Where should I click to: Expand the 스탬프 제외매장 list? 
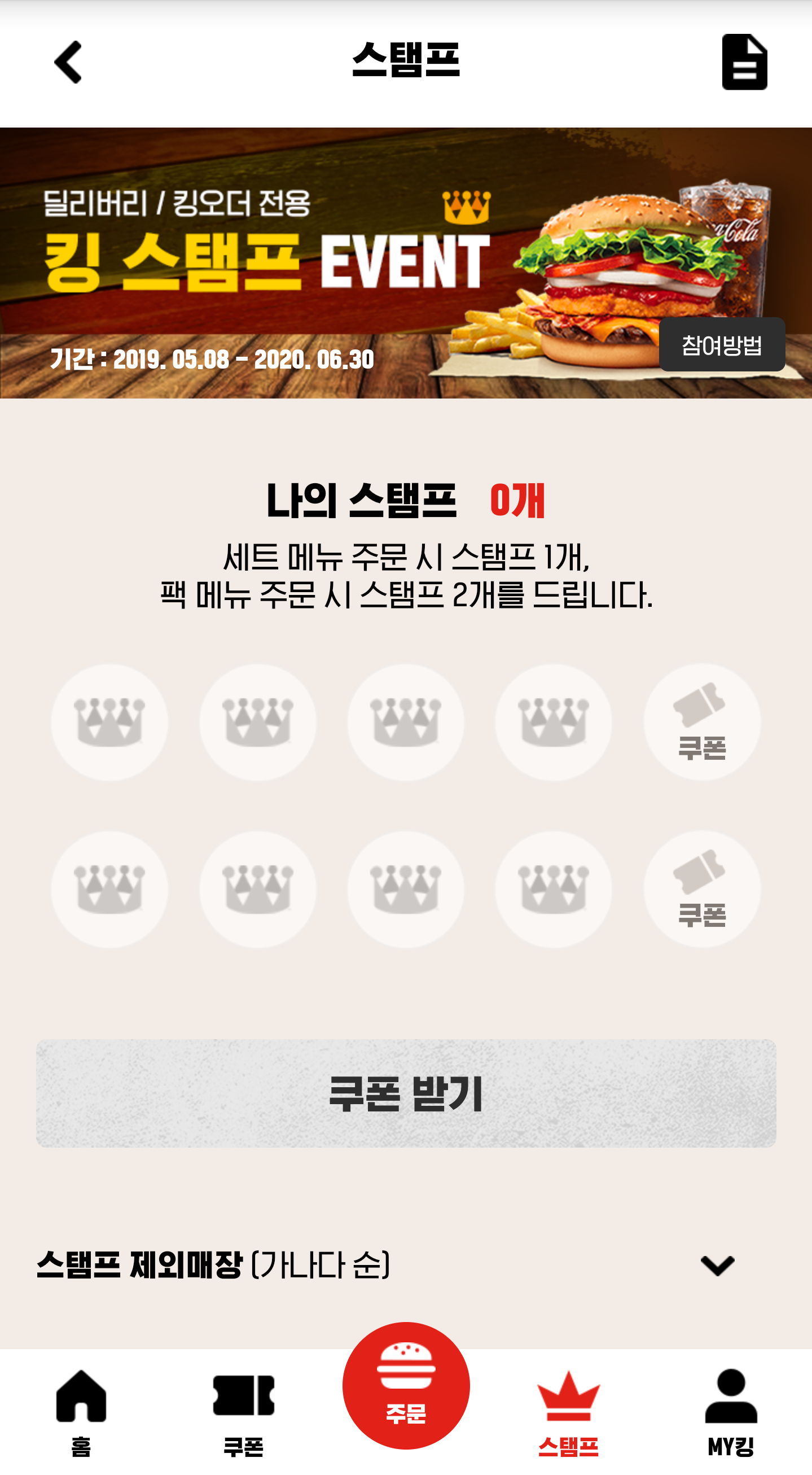(717, 1265)
